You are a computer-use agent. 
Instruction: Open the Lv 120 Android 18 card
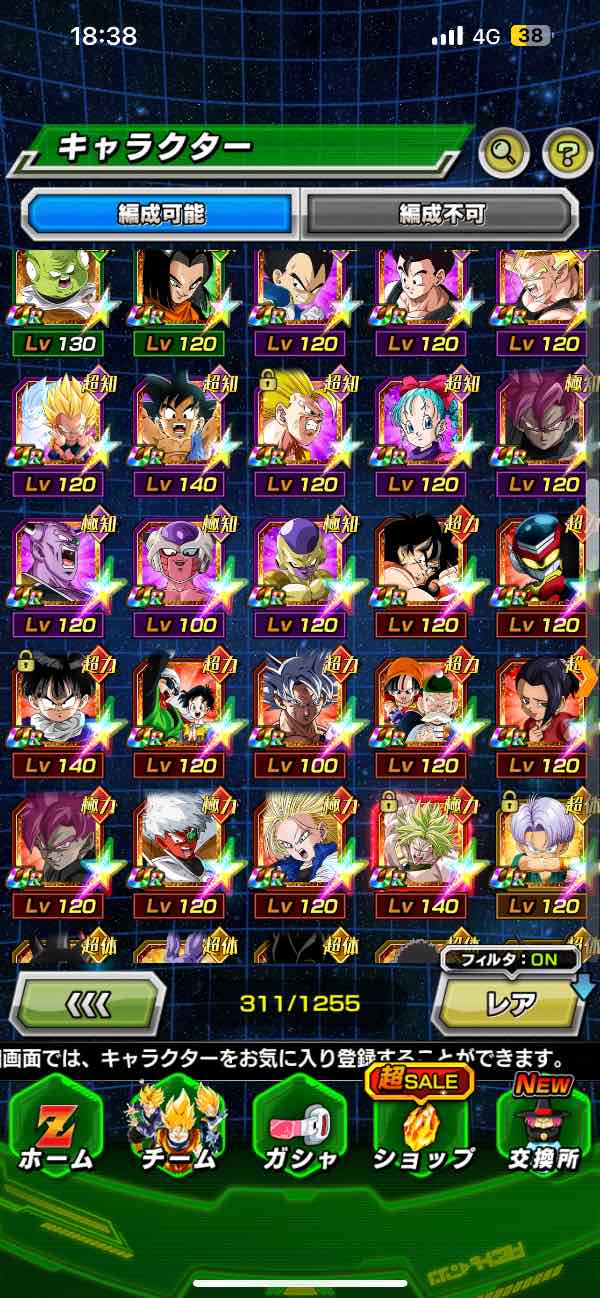pos(299,850)
